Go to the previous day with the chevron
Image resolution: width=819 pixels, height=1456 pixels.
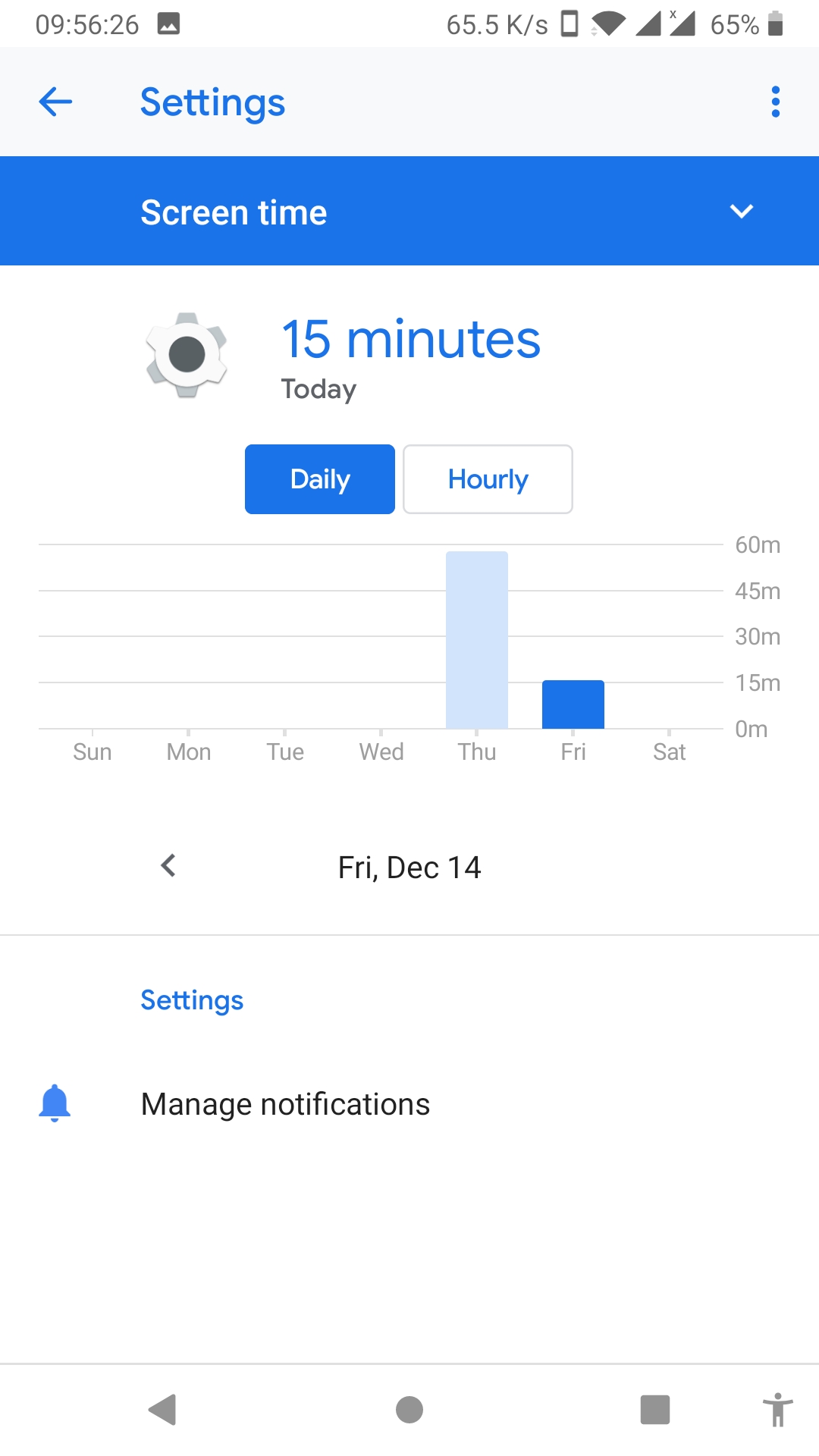(168, 865)
